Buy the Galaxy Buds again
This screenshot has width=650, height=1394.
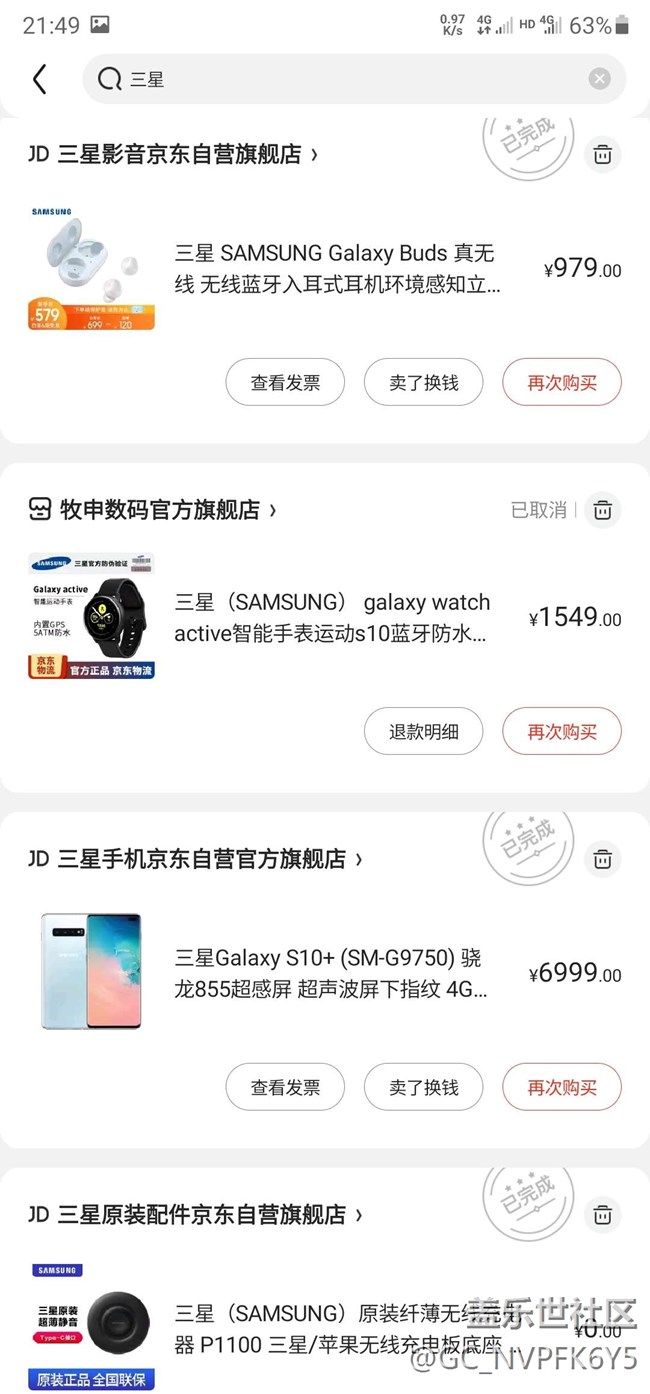coord(562,382)
